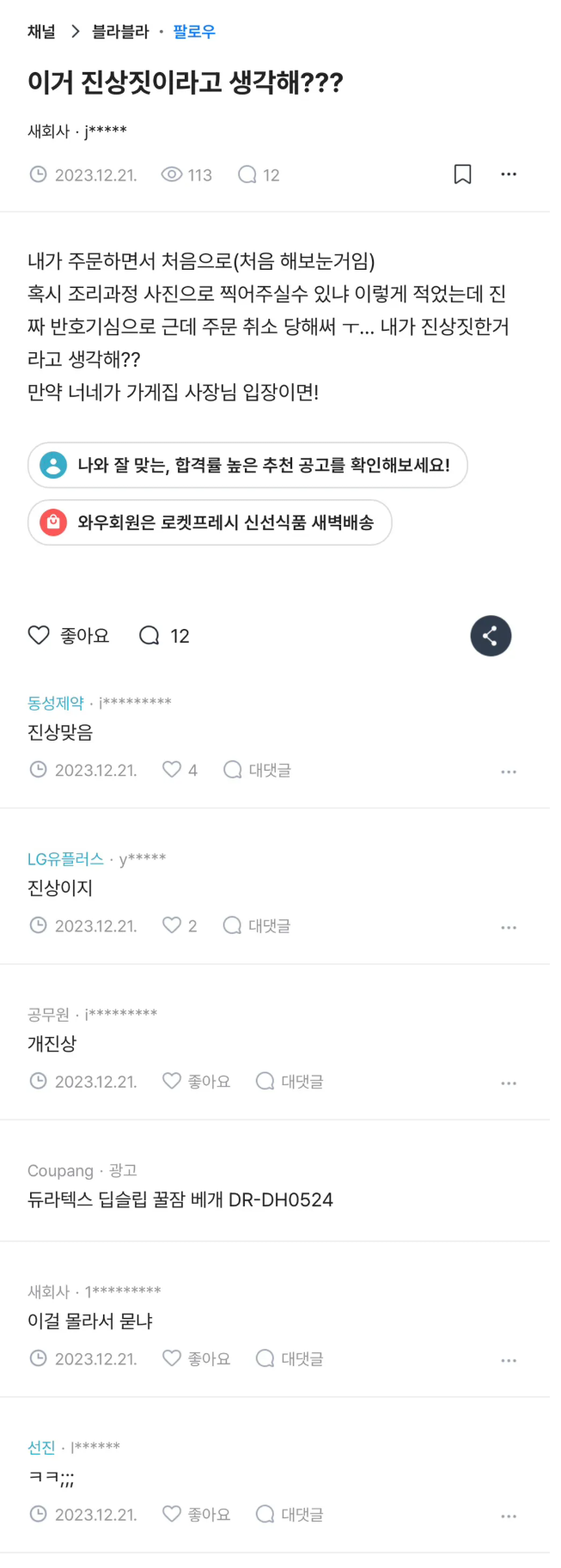Like the 이걸 몰라서 묻냐 comment
Viewport: 561px width, 1568px height.
coord(197,1358)
